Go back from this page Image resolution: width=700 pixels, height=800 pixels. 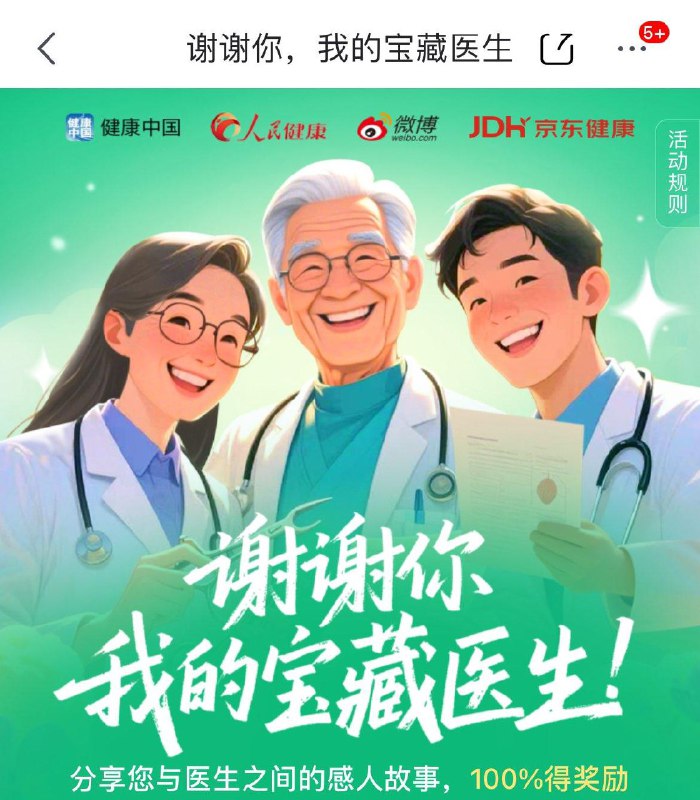(47, 48)
